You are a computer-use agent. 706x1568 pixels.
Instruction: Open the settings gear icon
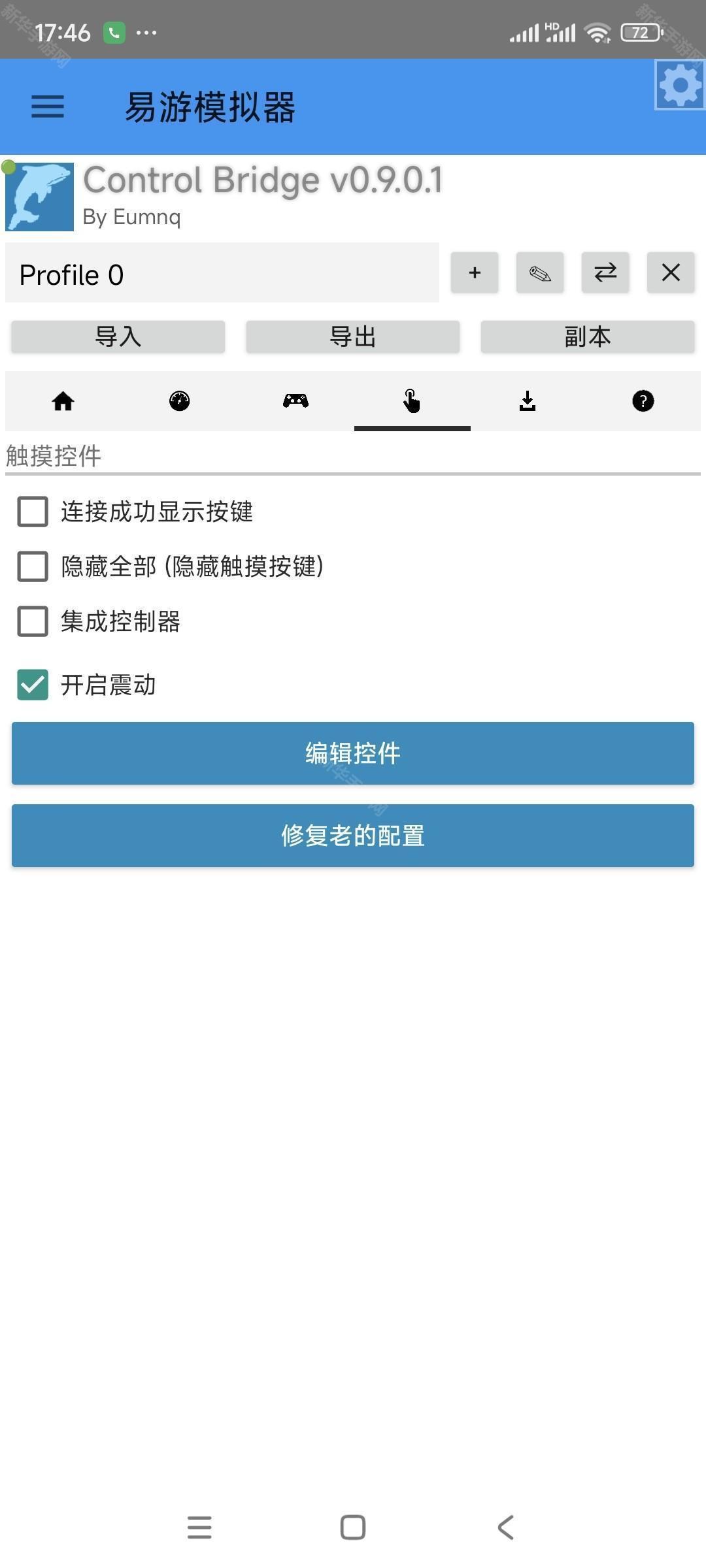coord(679,84)
